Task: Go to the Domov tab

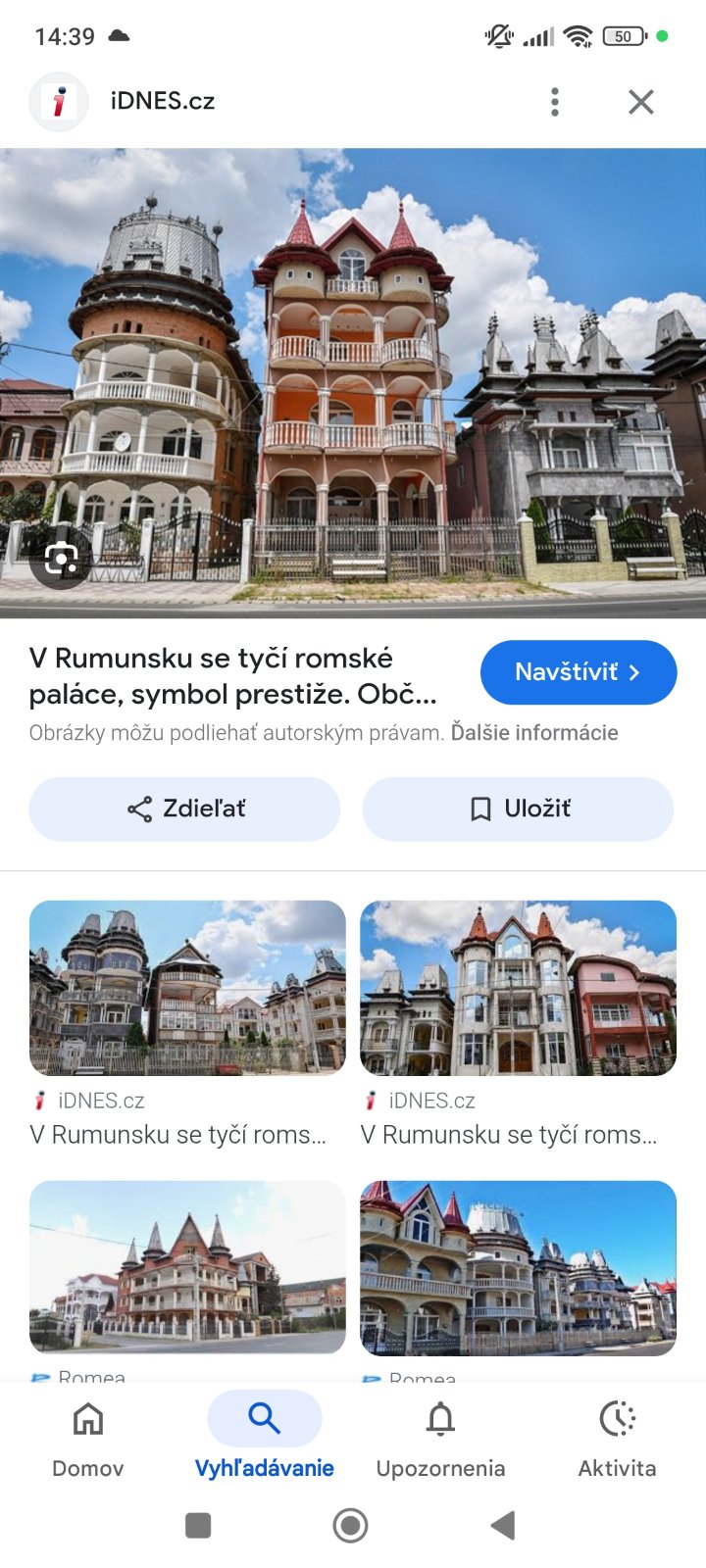Action: coord(88,1438)
